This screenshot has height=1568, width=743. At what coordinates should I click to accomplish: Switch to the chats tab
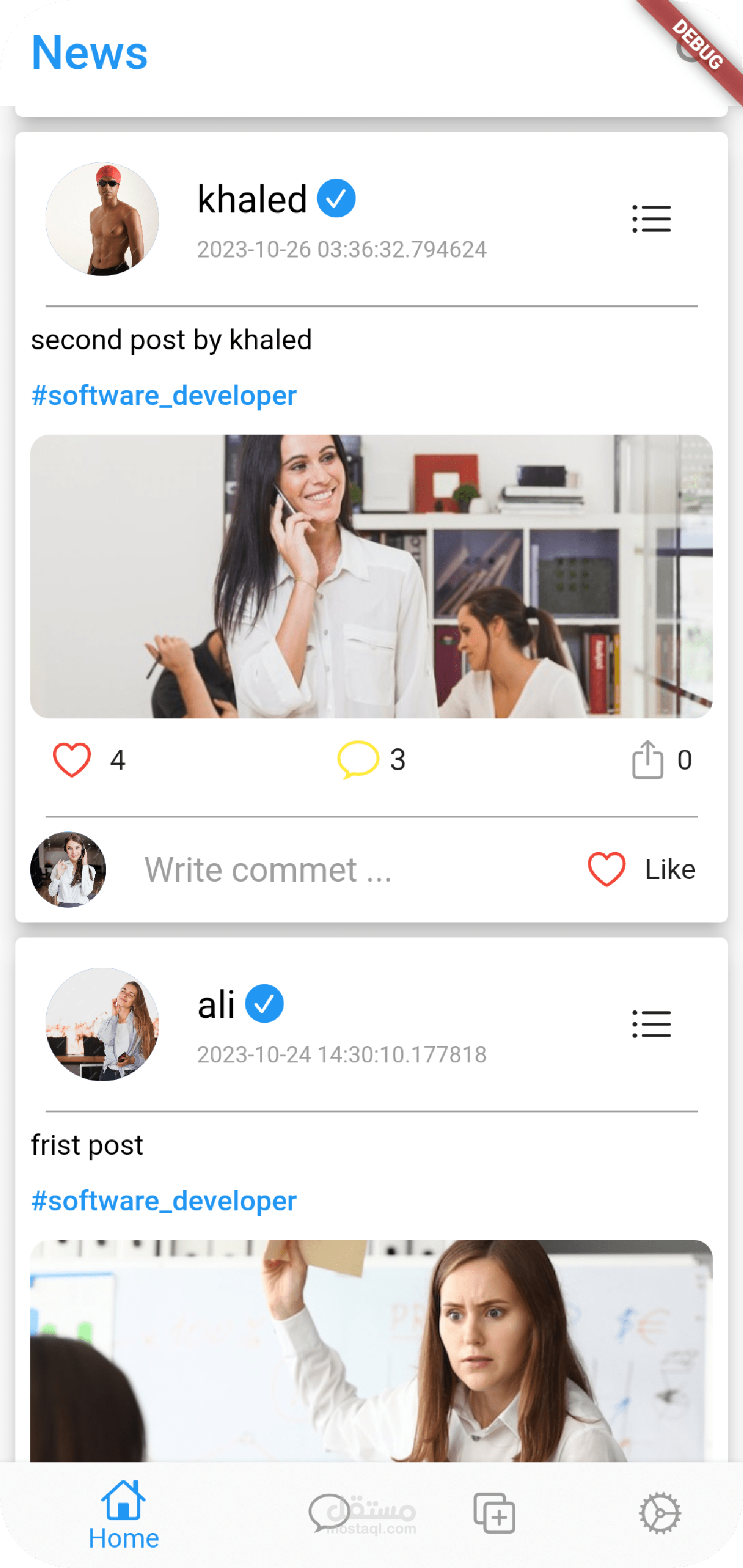tap(329, 1513)
